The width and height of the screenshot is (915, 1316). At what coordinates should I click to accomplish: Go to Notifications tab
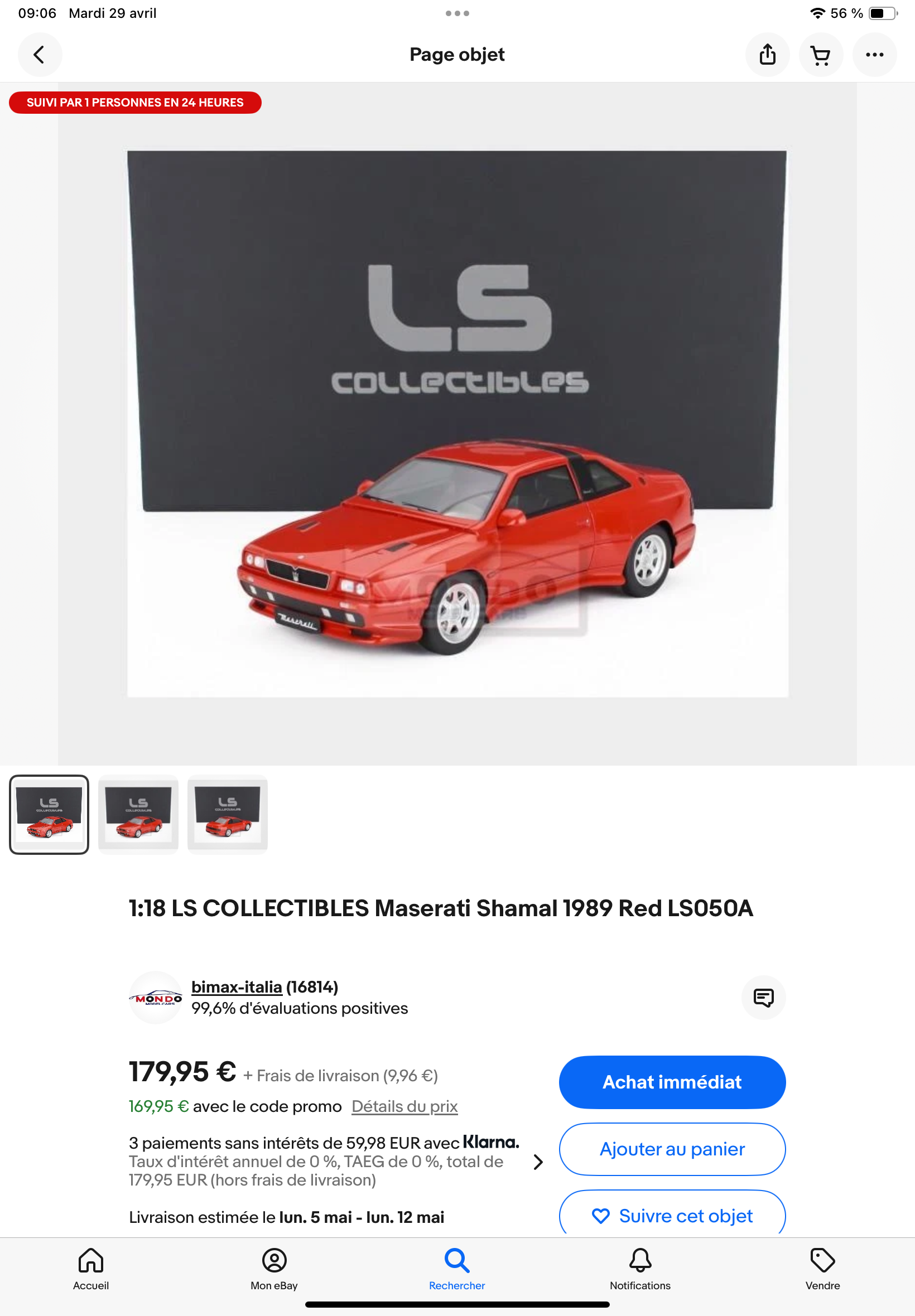[640, 1269]
